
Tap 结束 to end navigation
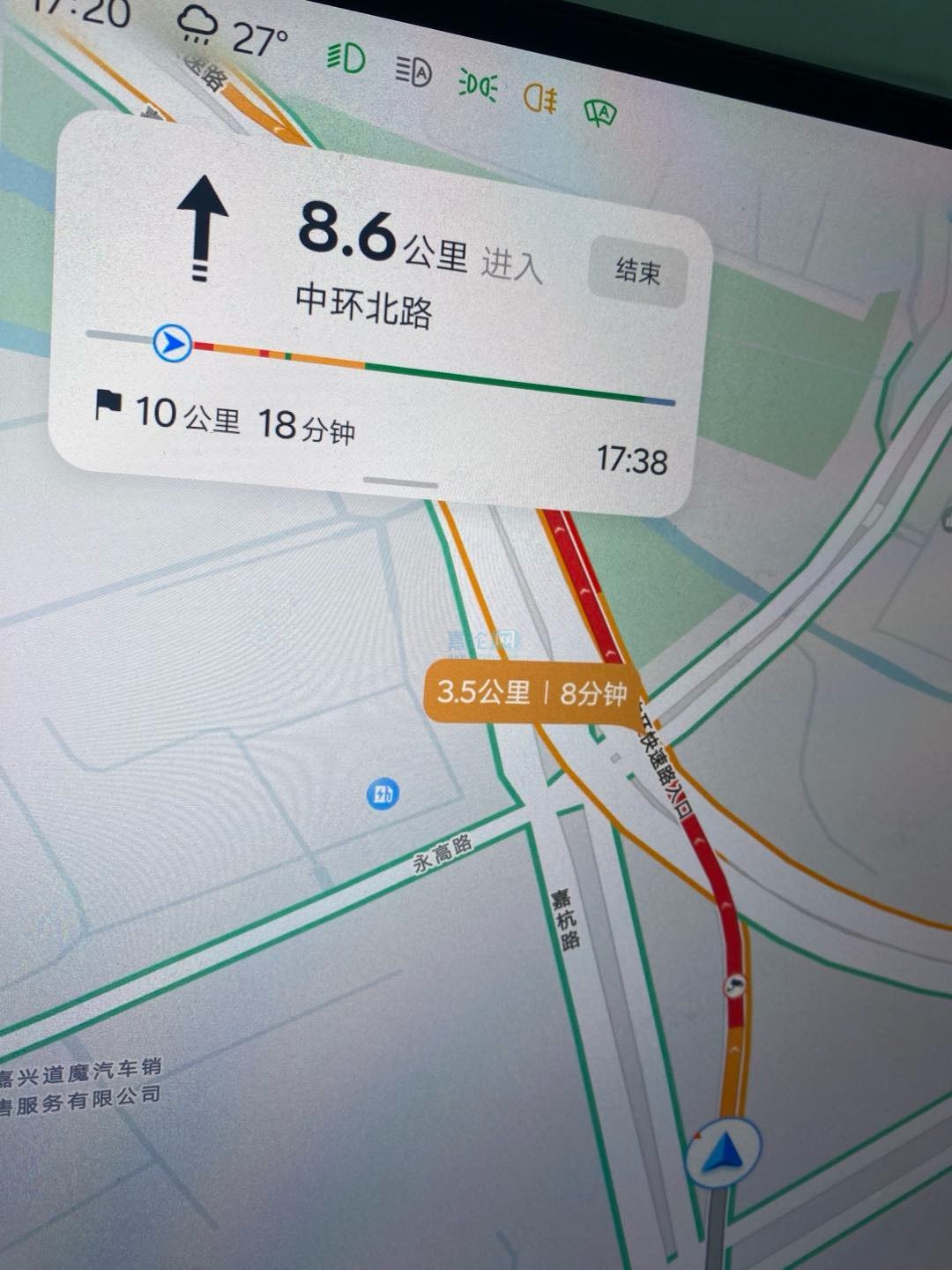[637, 271]
